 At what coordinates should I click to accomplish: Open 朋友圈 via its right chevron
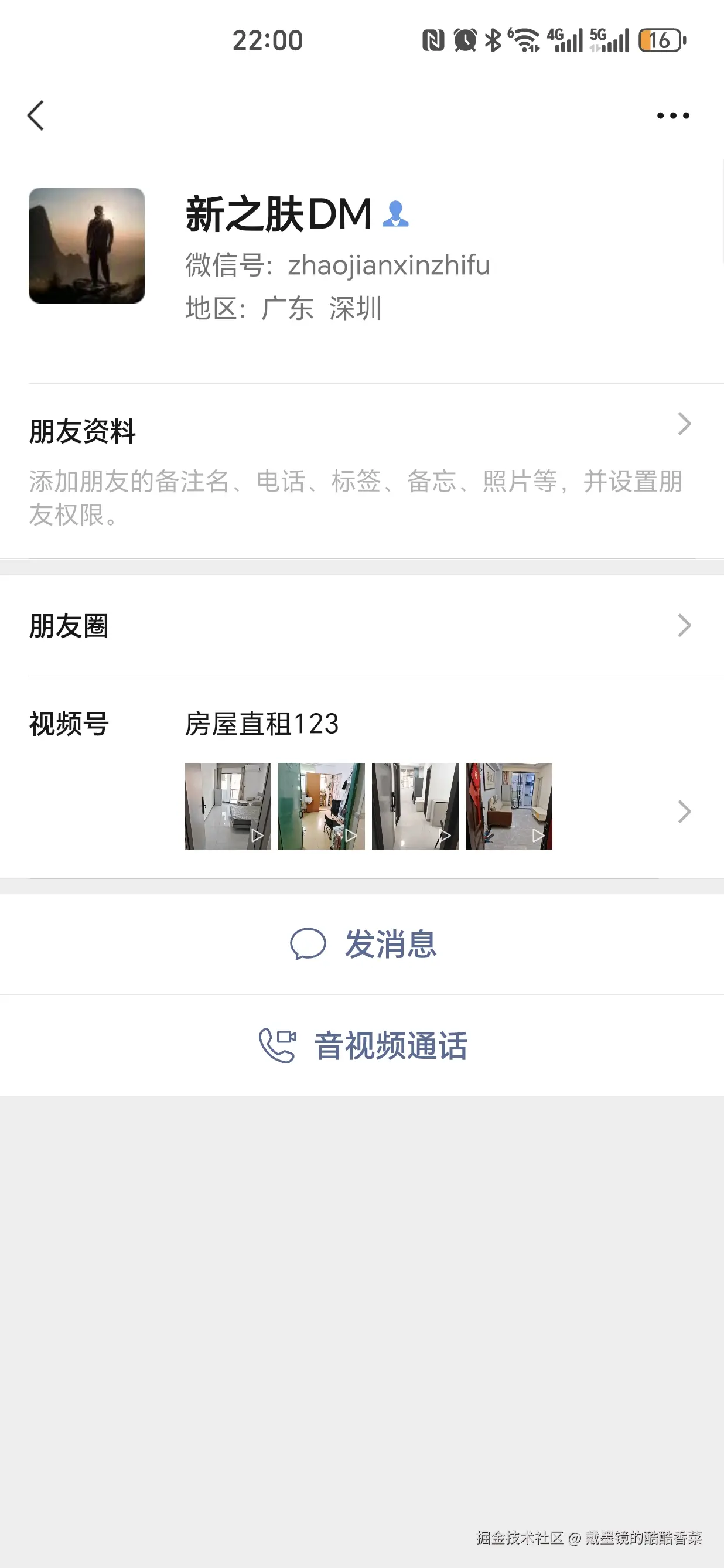(x=684, y=625)
